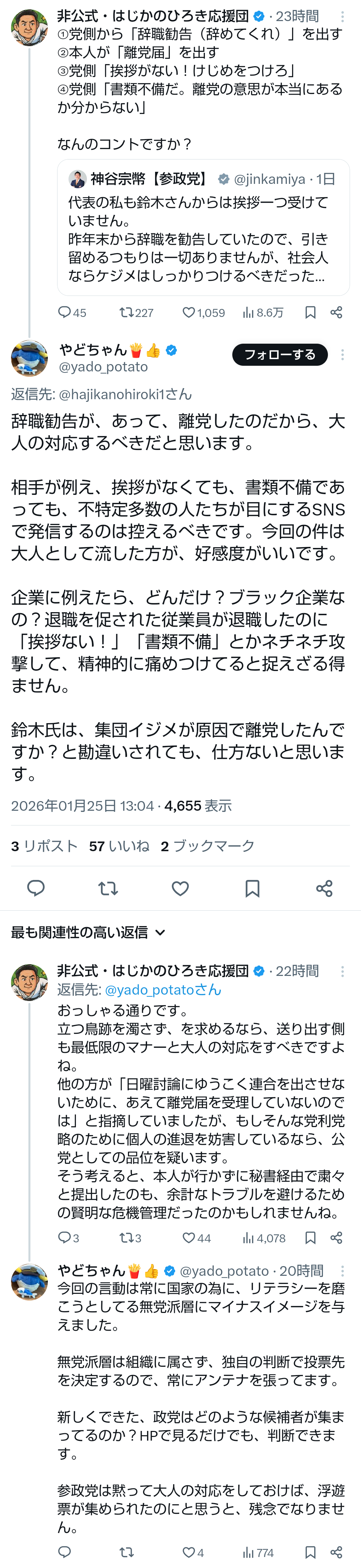Like the top post with 1,059 likes
361x1568 pixels.
coord(189,313)
